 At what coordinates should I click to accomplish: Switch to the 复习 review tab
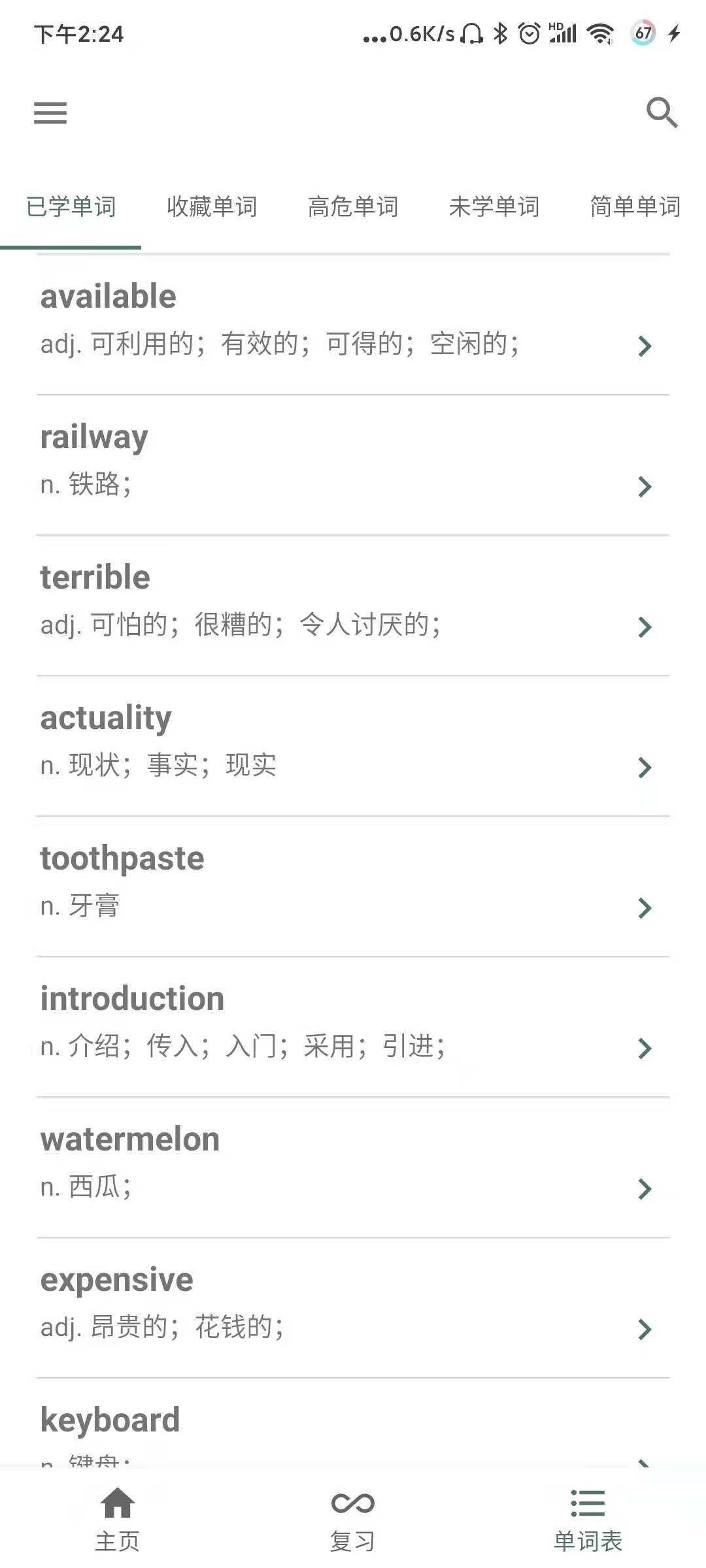pyautogui.click(x=353, y=1519)
